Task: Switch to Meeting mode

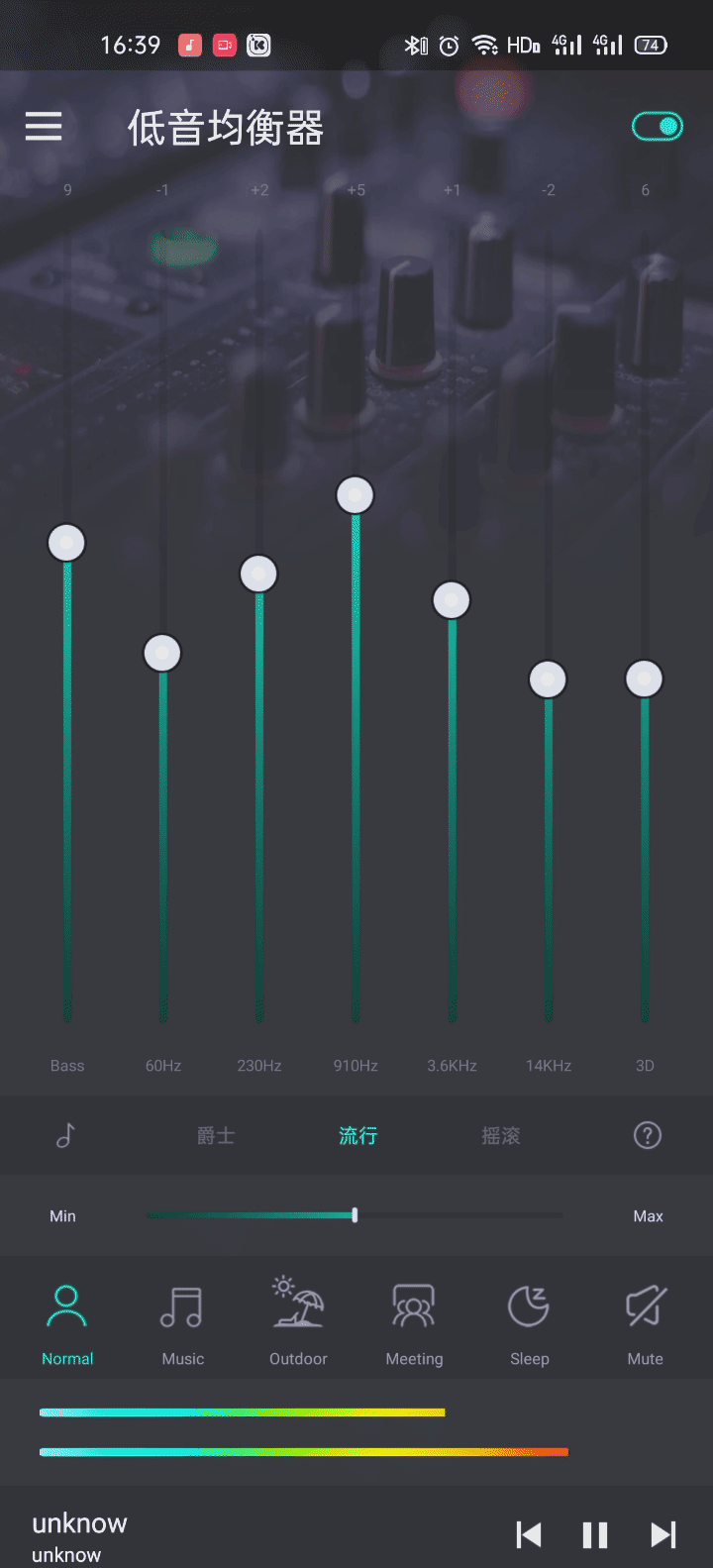Action: (414, 1325)
